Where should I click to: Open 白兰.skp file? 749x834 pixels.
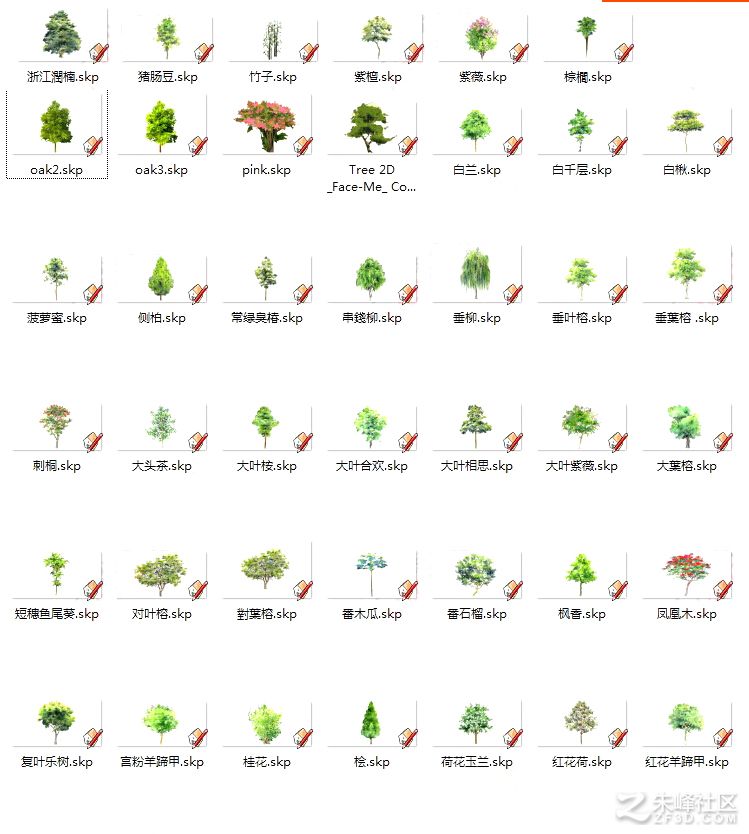coord(476,128)
